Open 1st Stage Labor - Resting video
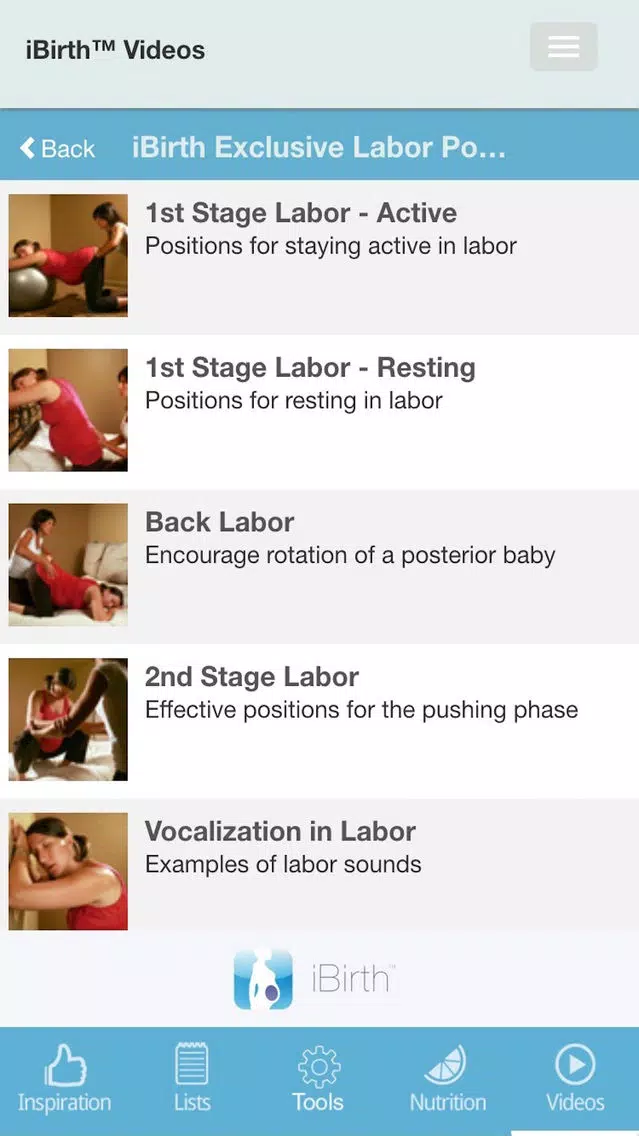 (320, 412)
